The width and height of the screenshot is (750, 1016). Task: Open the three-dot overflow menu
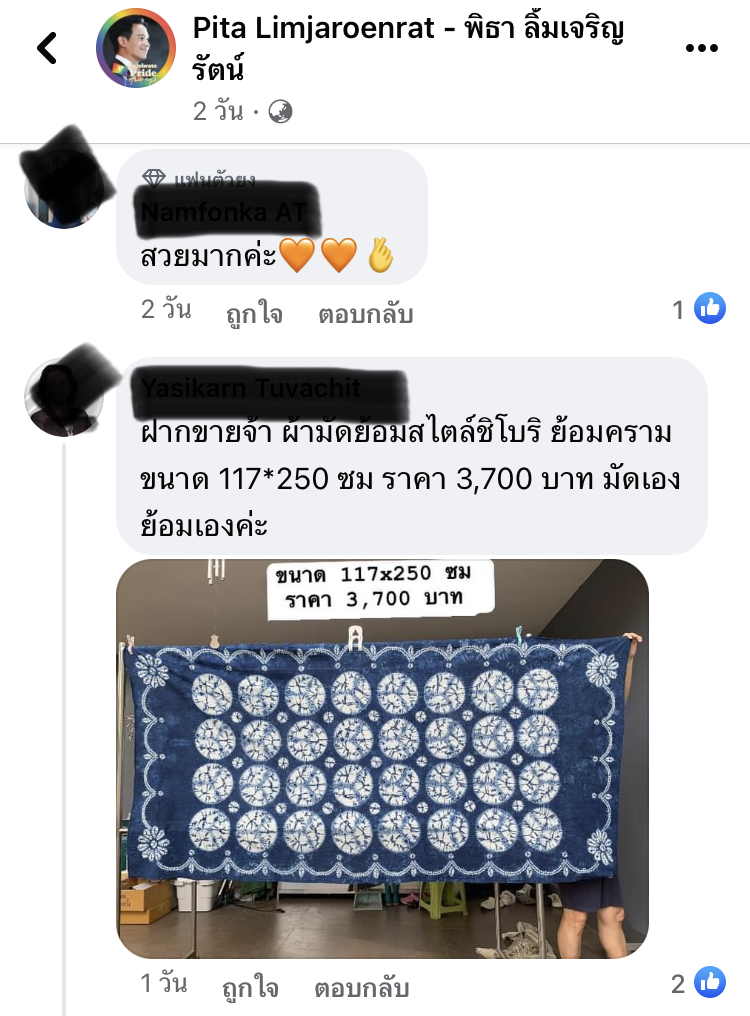pyautogui.click(x=702, y=48)
